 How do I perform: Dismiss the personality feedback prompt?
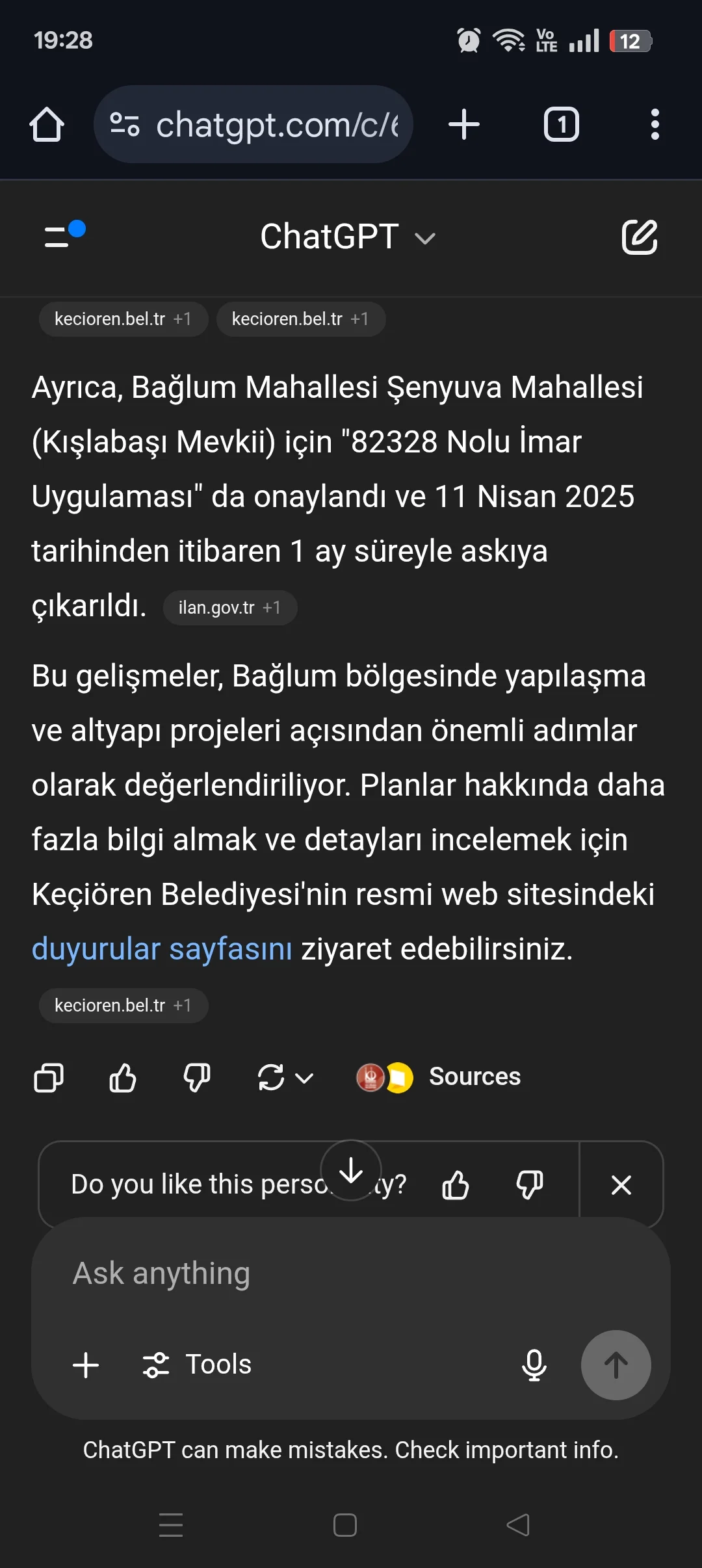[x=621, y=1184]
